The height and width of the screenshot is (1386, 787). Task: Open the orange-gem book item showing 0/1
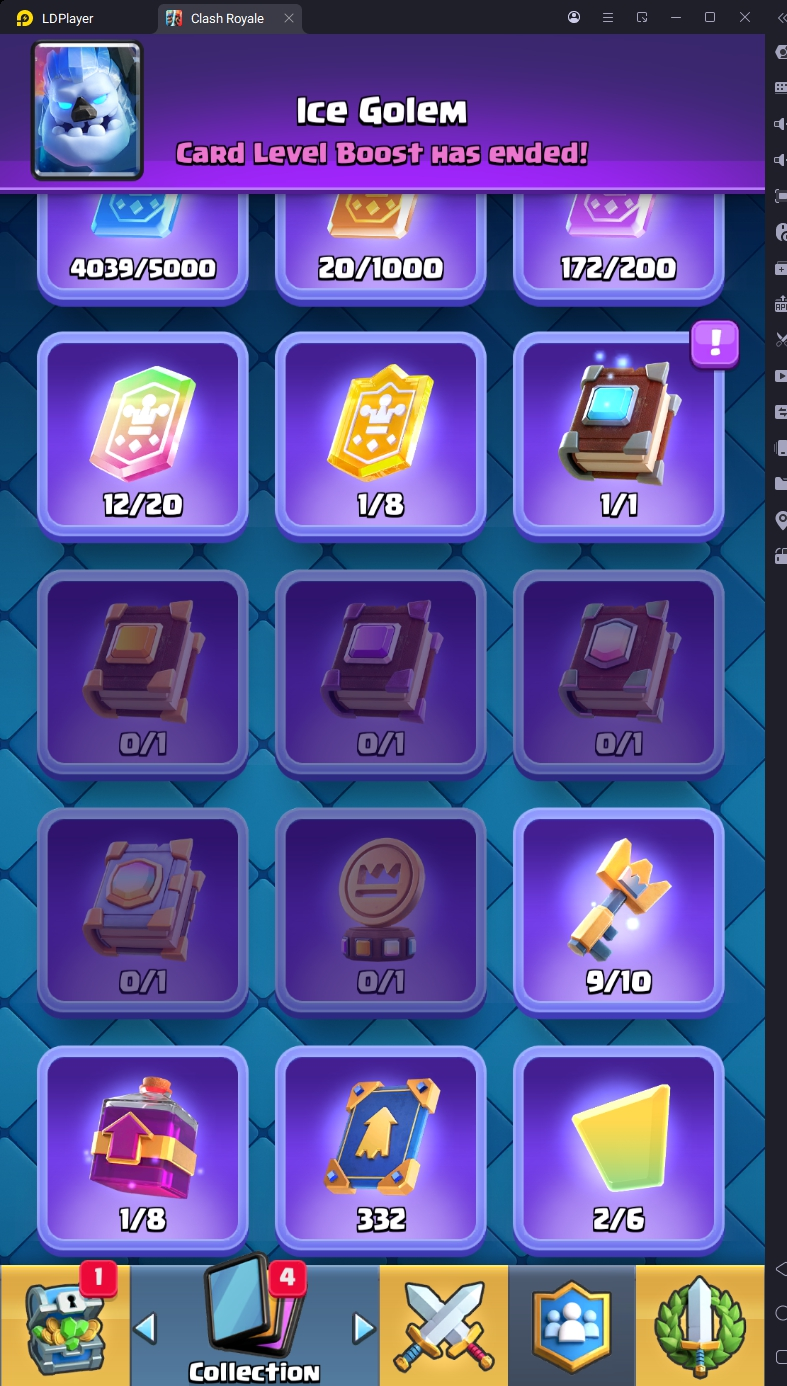tap(143, 672)
